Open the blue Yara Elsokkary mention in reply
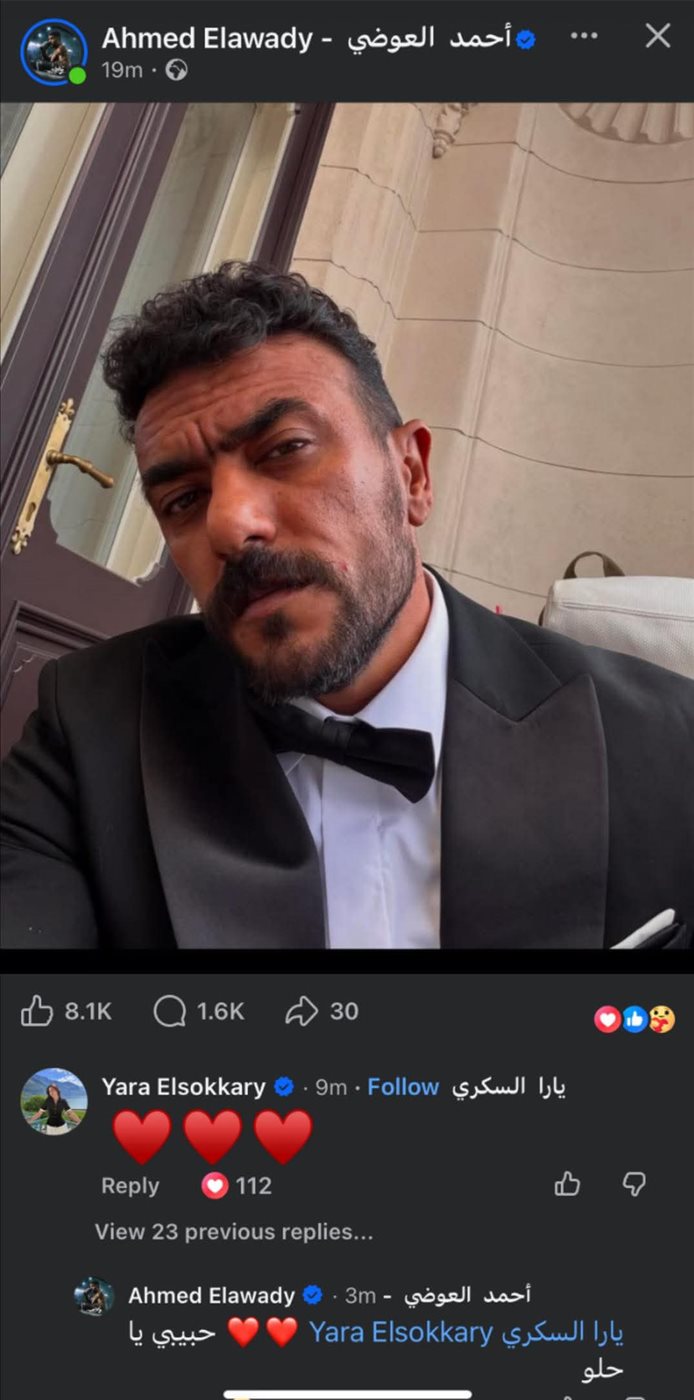 [x=466, y=1332]
